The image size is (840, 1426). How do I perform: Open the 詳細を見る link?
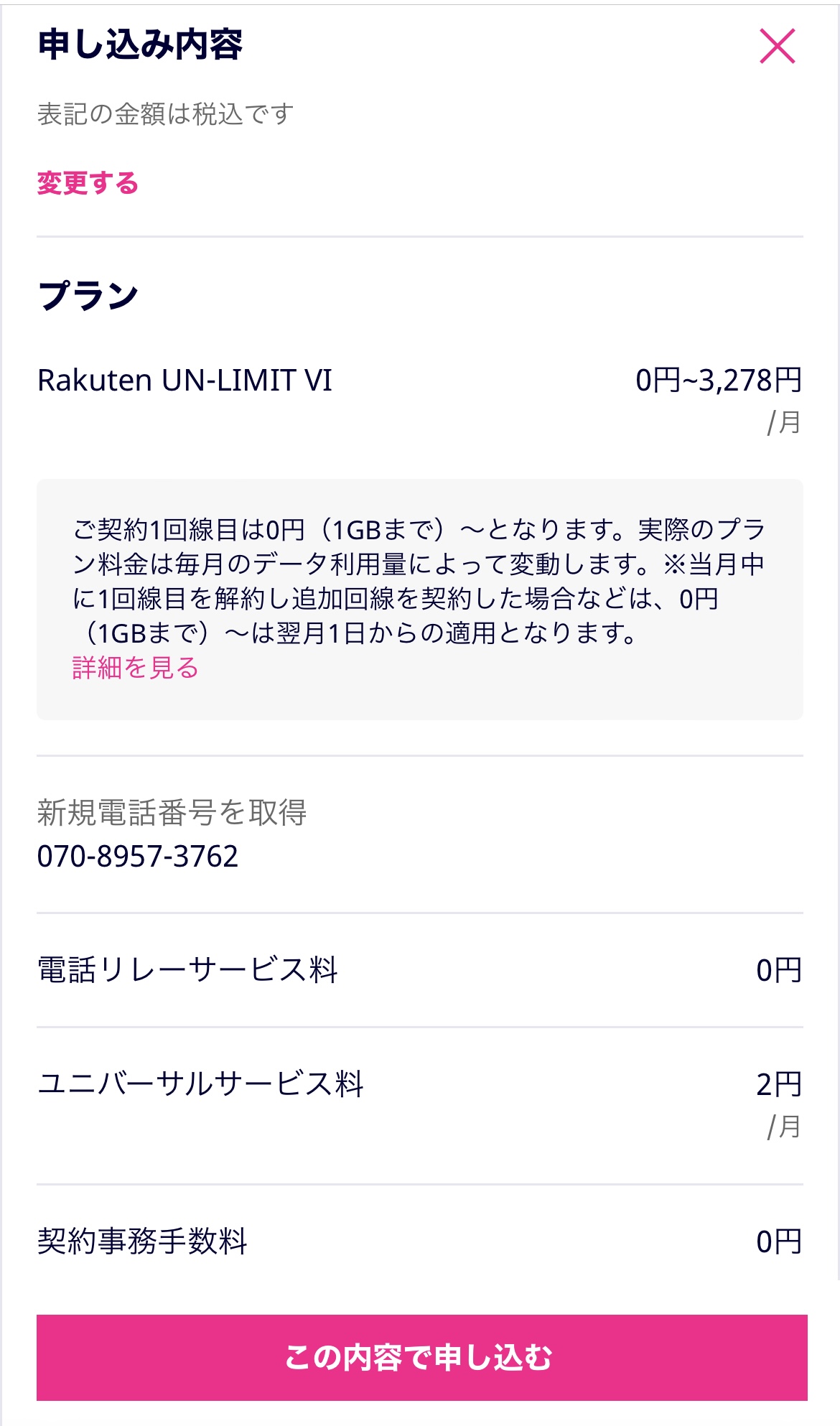[x=135, y=668]
